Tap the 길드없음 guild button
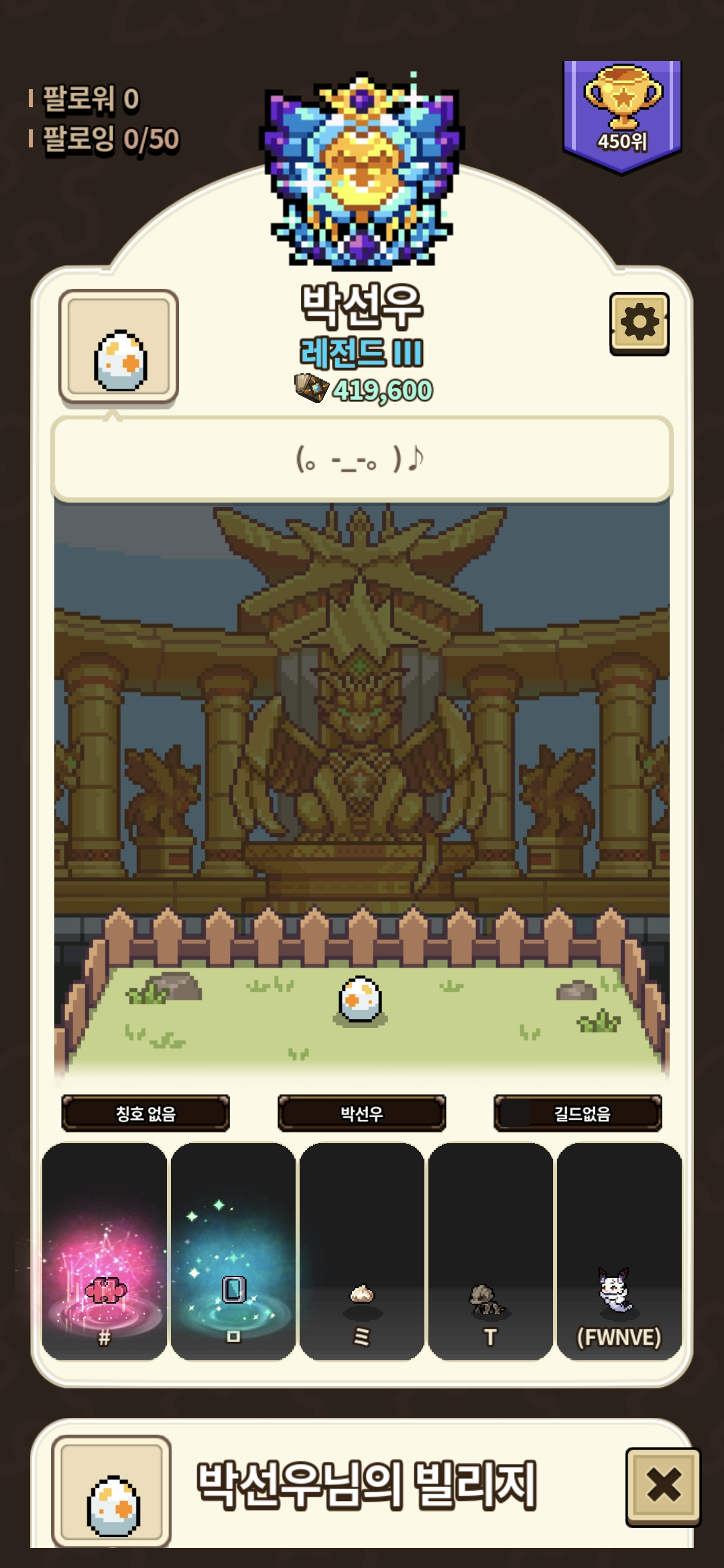Viewport: 724px width, 1568px height. click(x=578, y=1113)
